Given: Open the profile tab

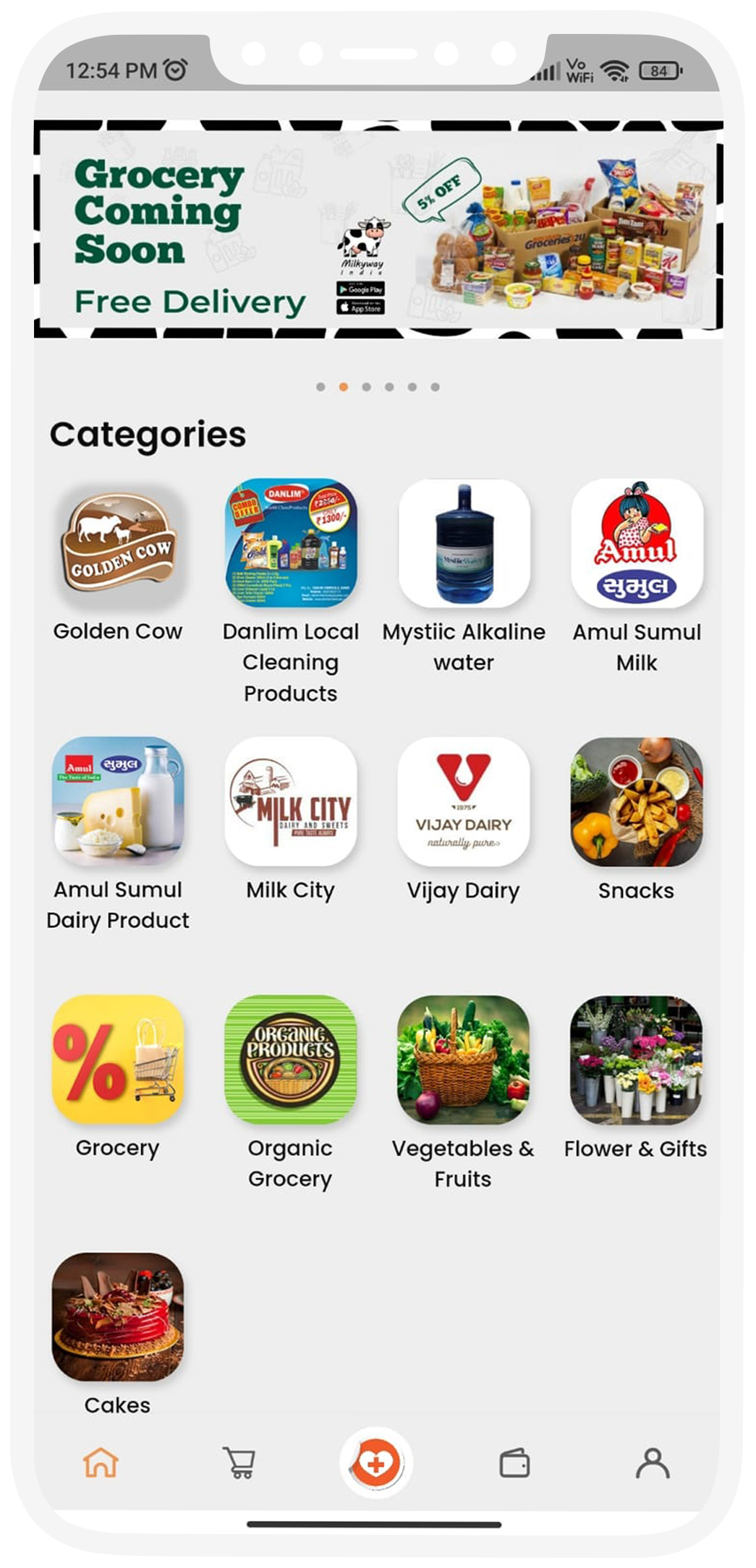Looking at the screenshot, I should (653, 1462).
